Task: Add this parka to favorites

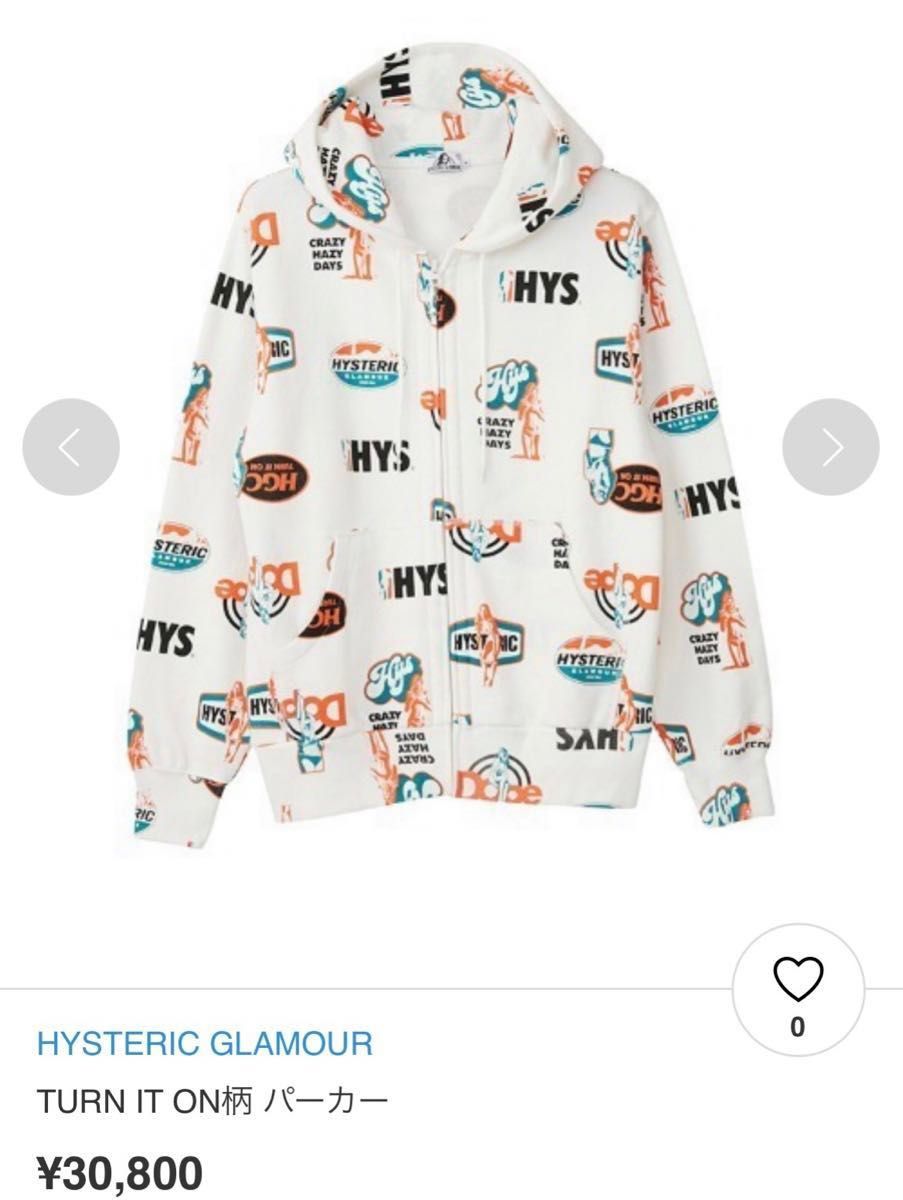Action: click(798, 981)
